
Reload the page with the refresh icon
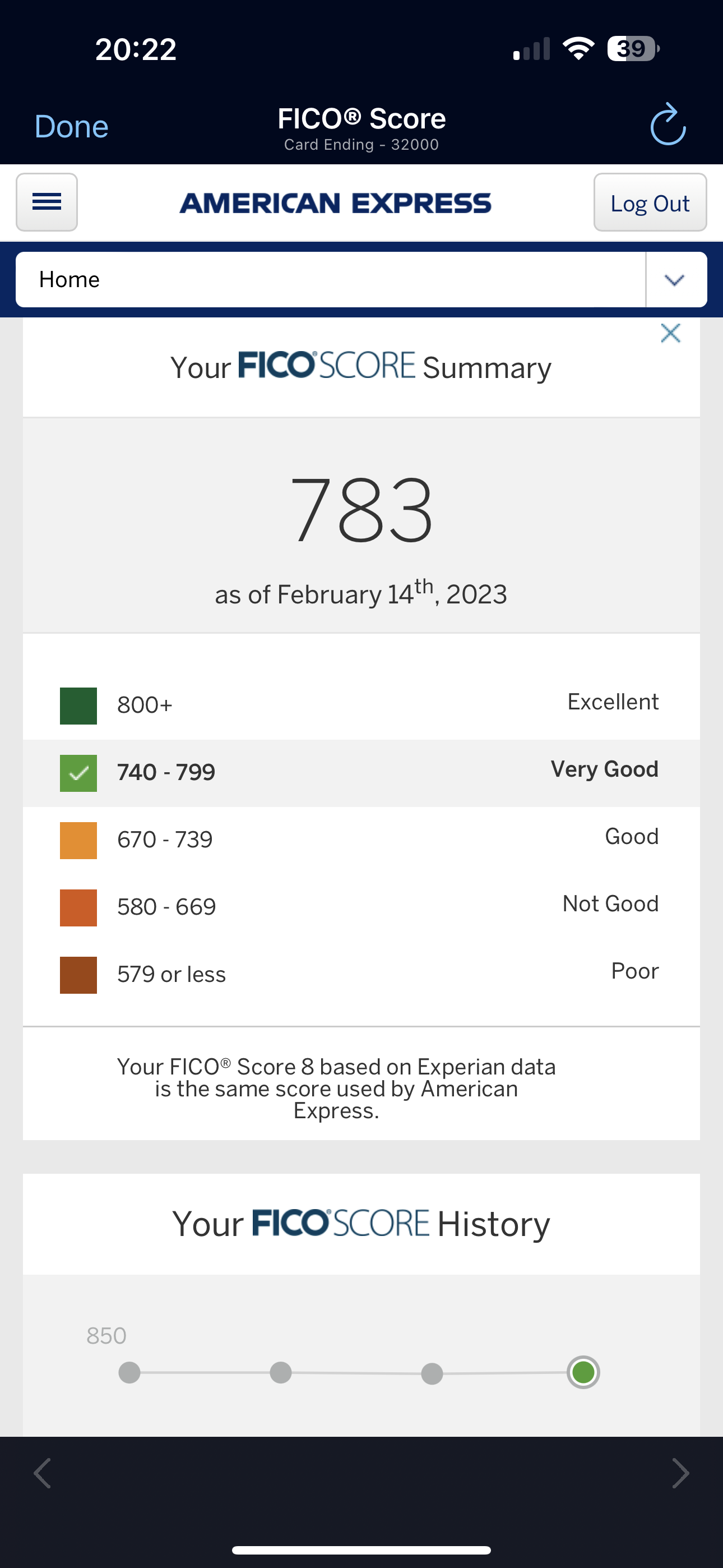[x=668, y=124]
